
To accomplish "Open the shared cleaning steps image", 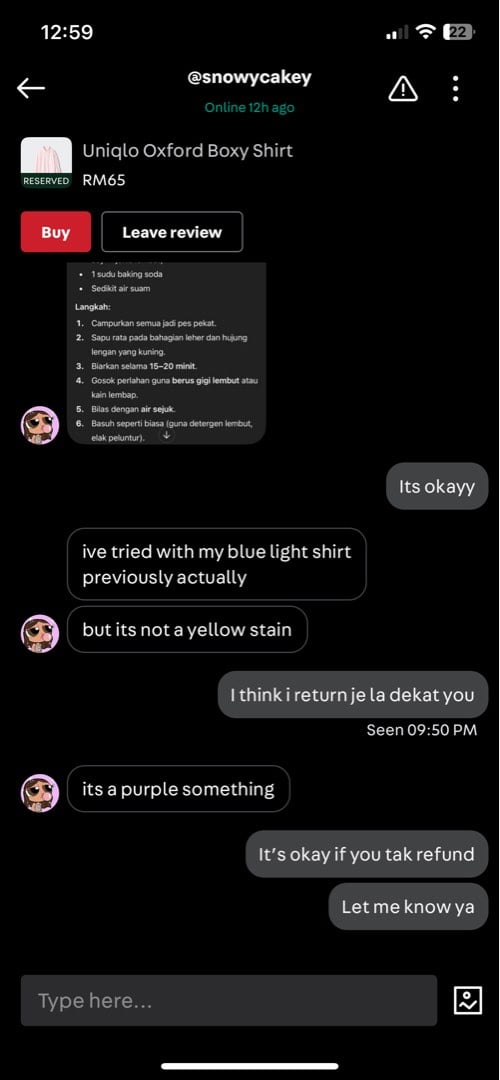I will pos(166,353).
